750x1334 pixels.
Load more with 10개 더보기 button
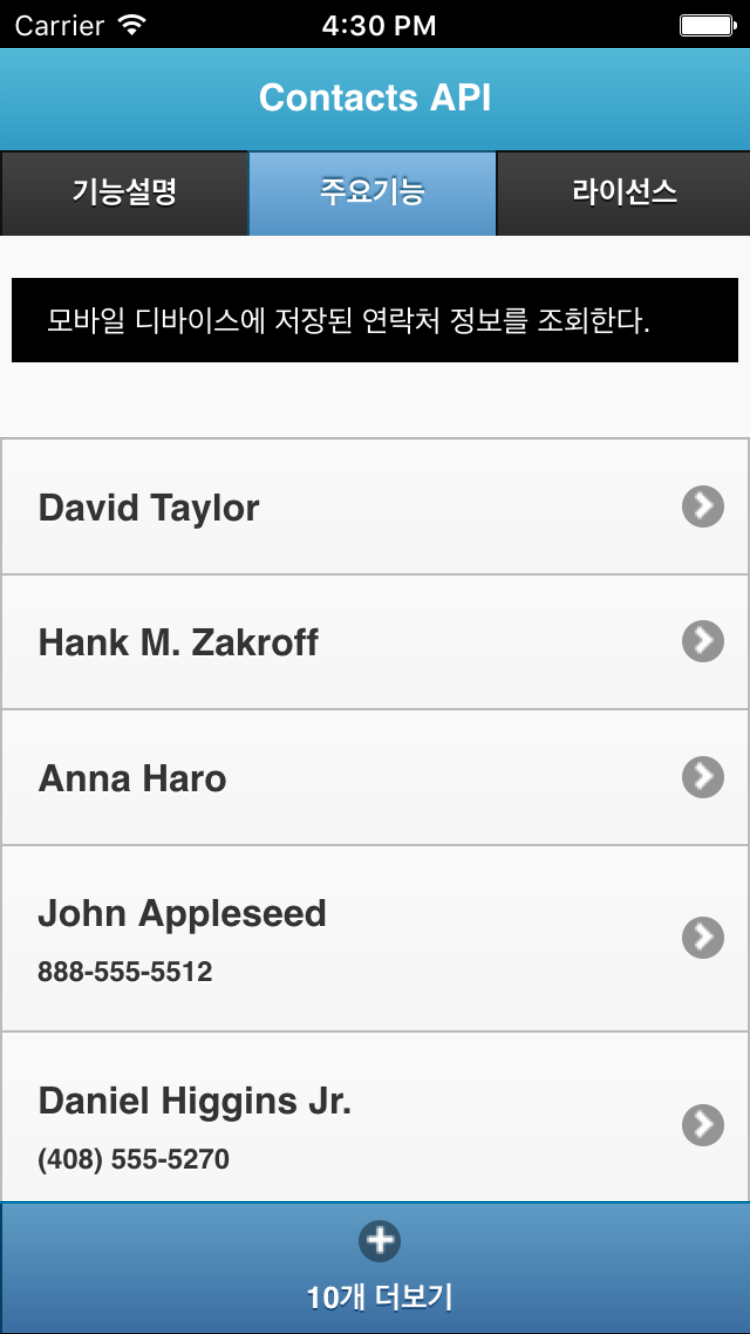coord(378,1268)
